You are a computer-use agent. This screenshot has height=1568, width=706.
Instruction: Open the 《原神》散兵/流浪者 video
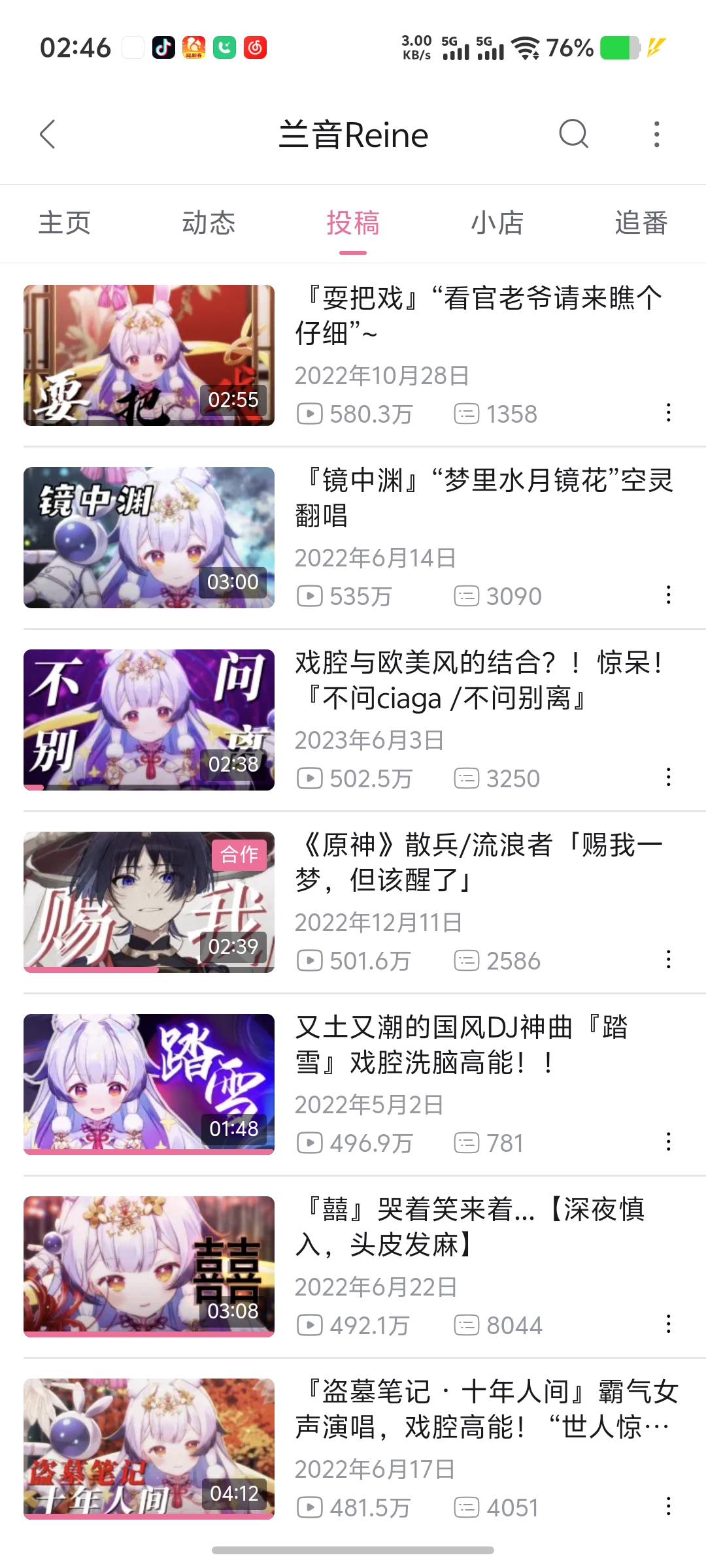[x=149, y=902]
